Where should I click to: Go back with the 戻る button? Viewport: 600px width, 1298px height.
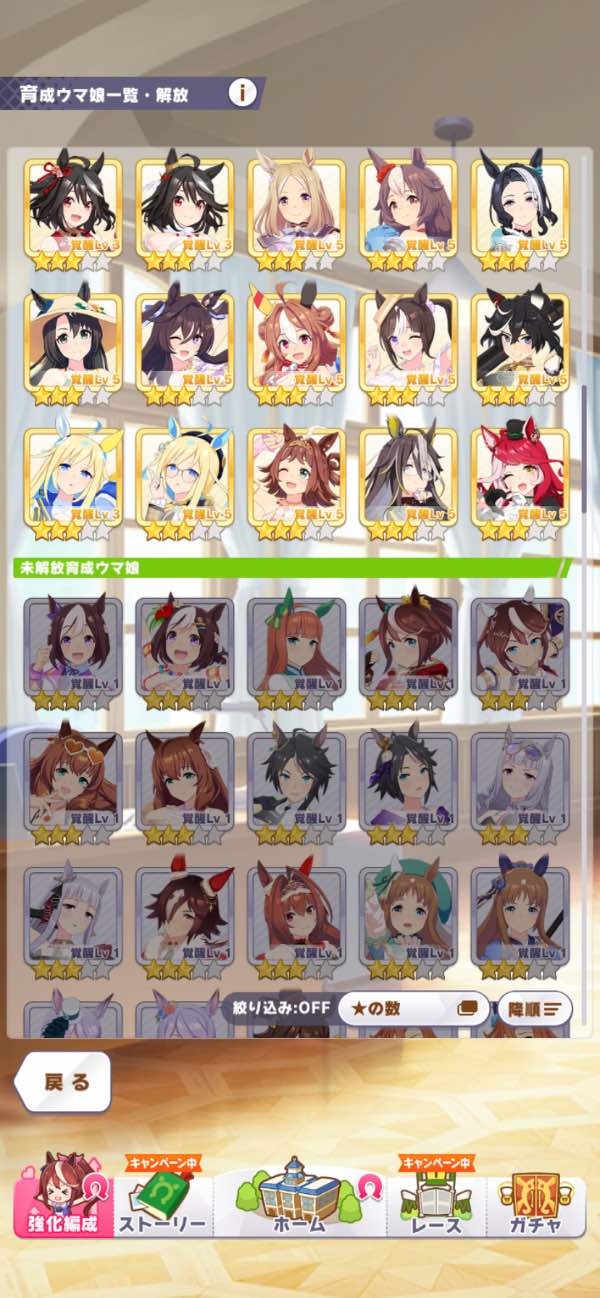click(64, 1081)
